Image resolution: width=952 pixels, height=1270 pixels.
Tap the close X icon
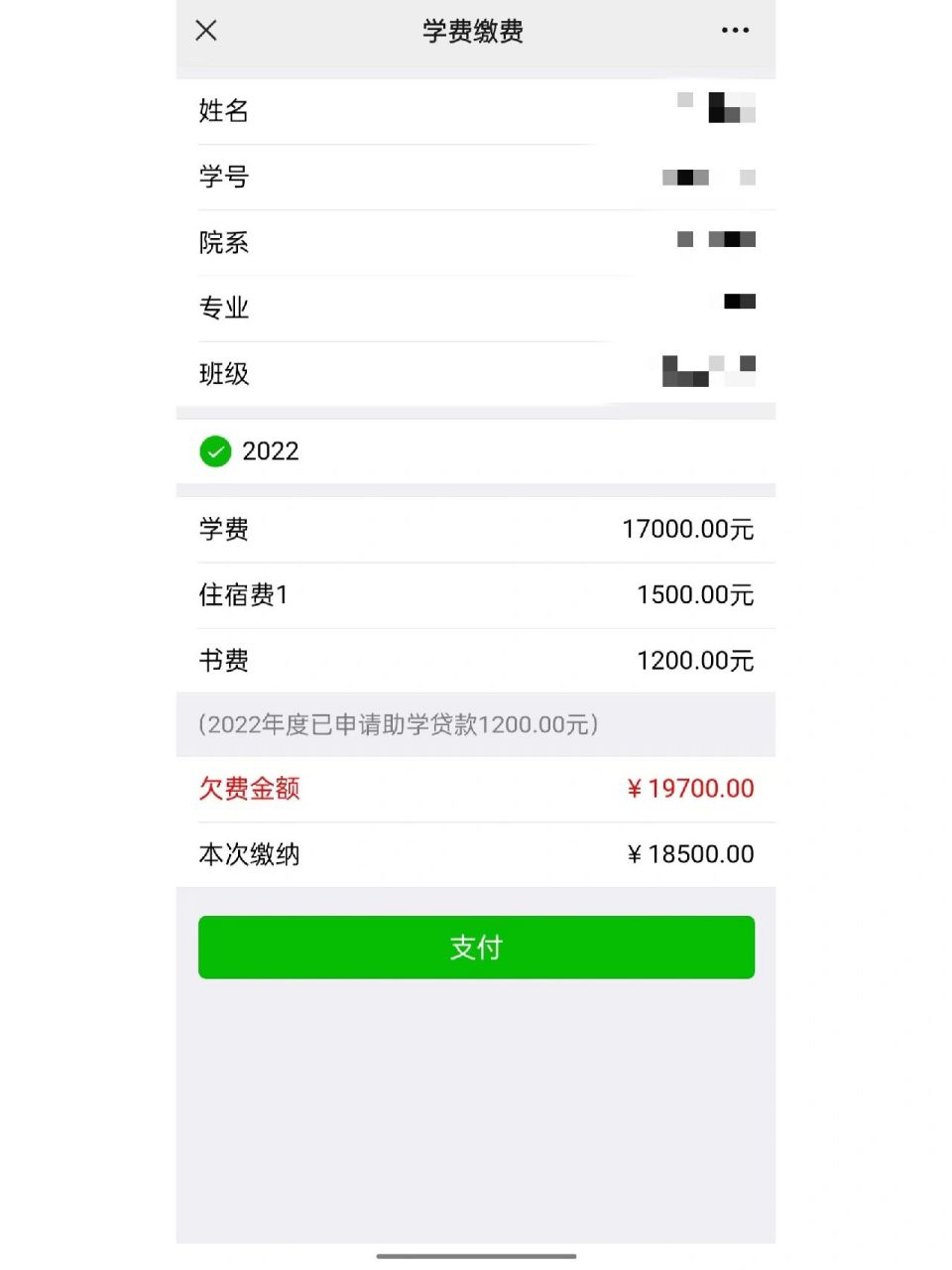pyautogui.click(x=205, y=31)
